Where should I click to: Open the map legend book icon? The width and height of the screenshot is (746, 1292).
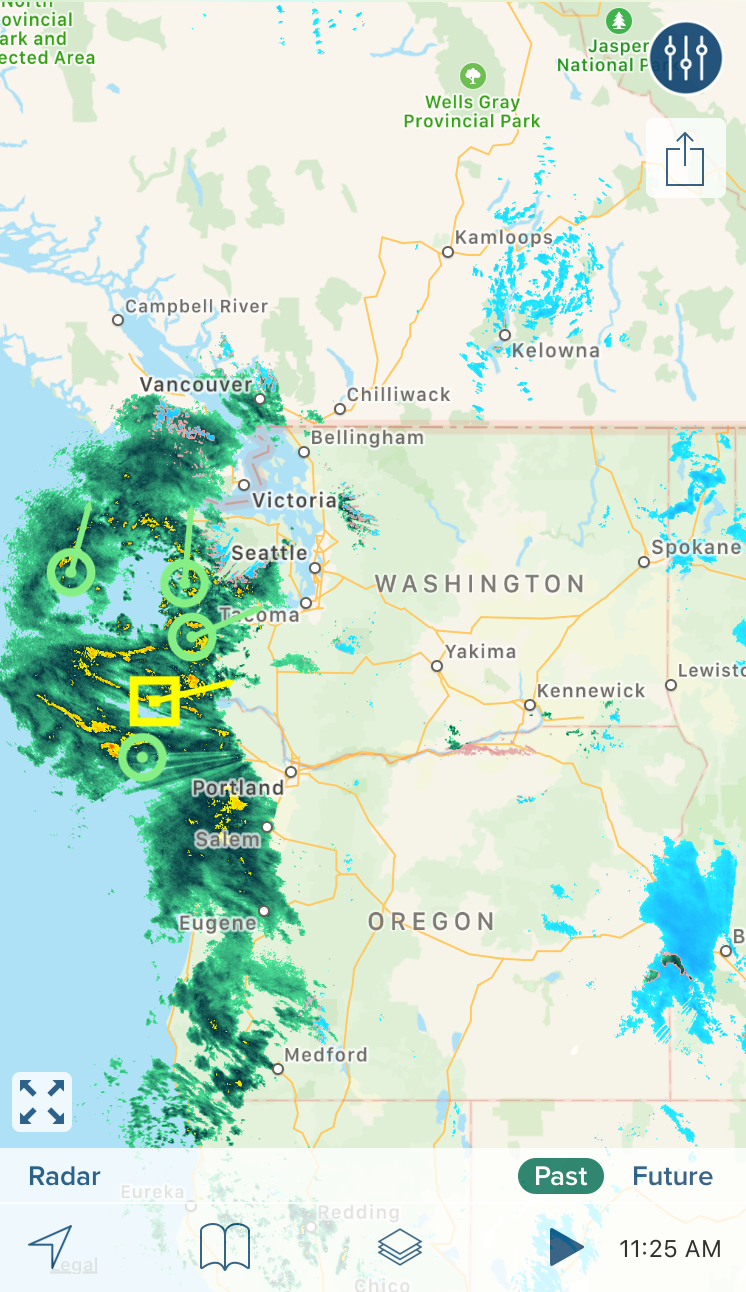click(225, 1247)
